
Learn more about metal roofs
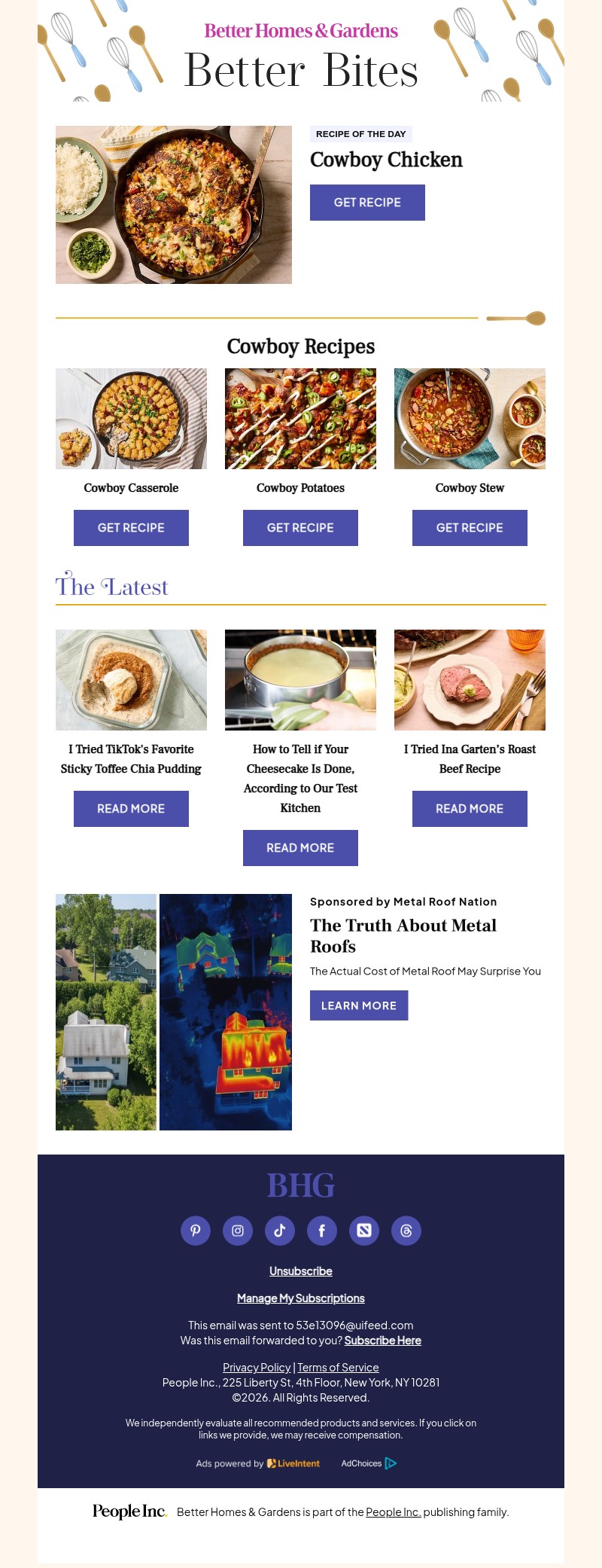tap(359, 1005)
